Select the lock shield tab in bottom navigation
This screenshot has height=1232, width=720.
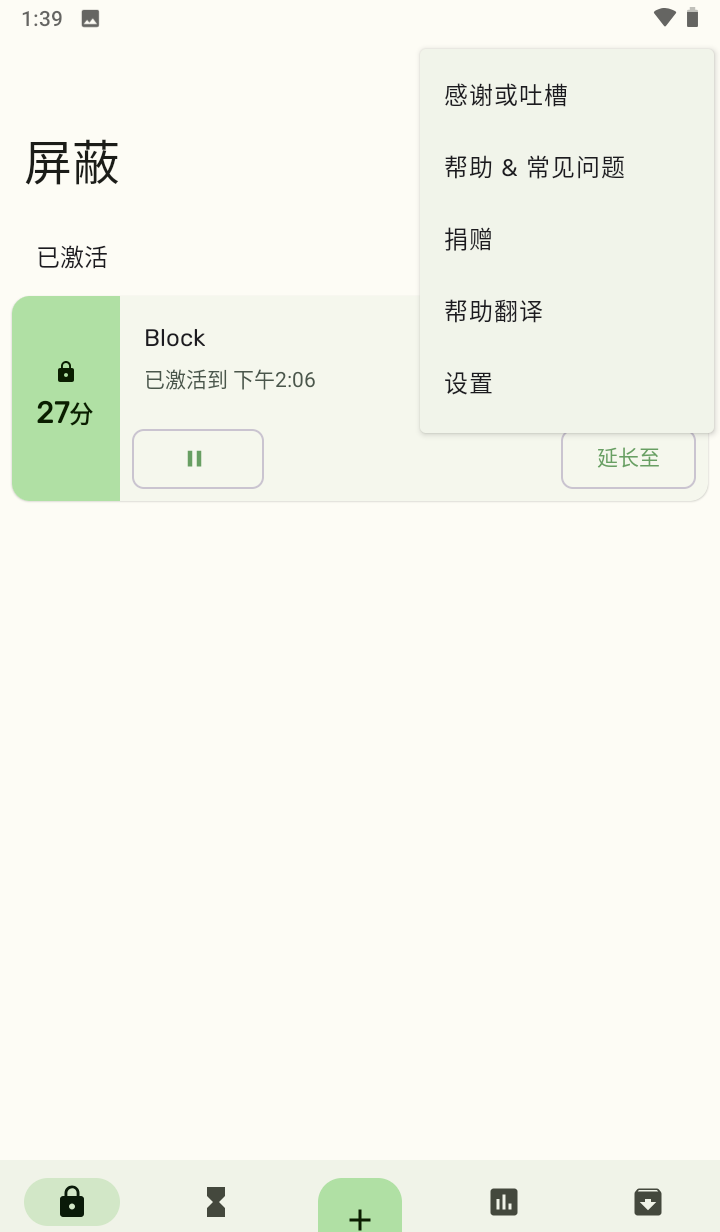tap(71, 1201)
